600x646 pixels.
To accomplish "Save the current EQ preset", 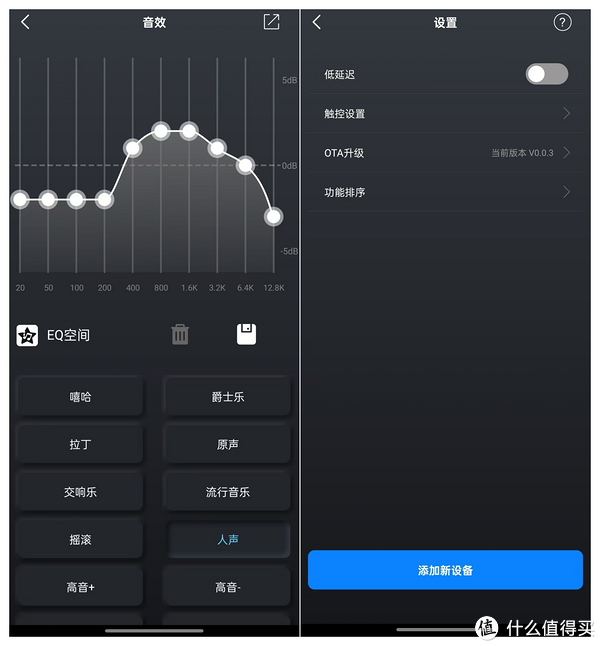I will coord(246,334).
